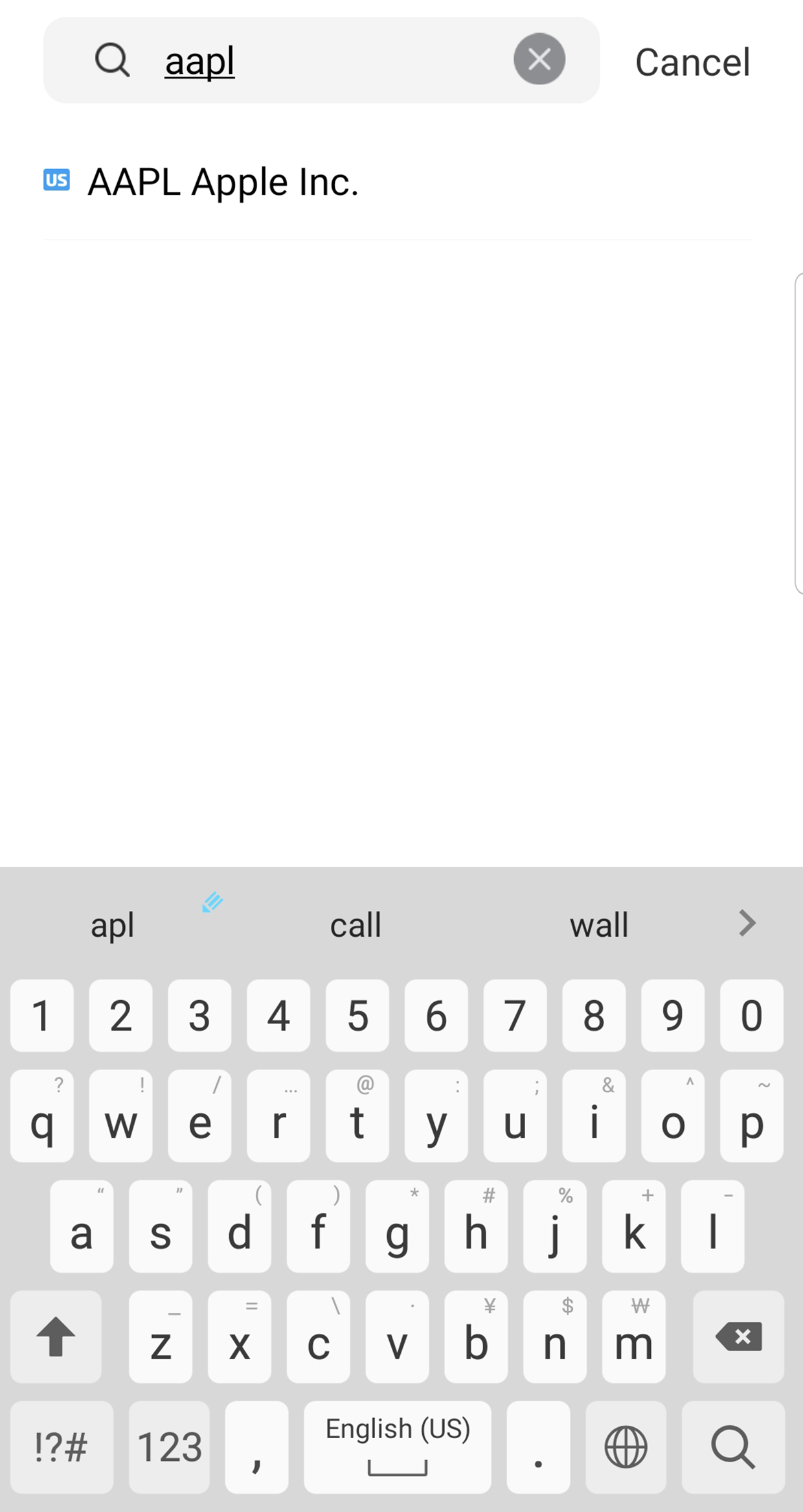The image size is (803, 1512).
Task: Hit the keyboard backspace key
Action: [x=739, y=1336]
